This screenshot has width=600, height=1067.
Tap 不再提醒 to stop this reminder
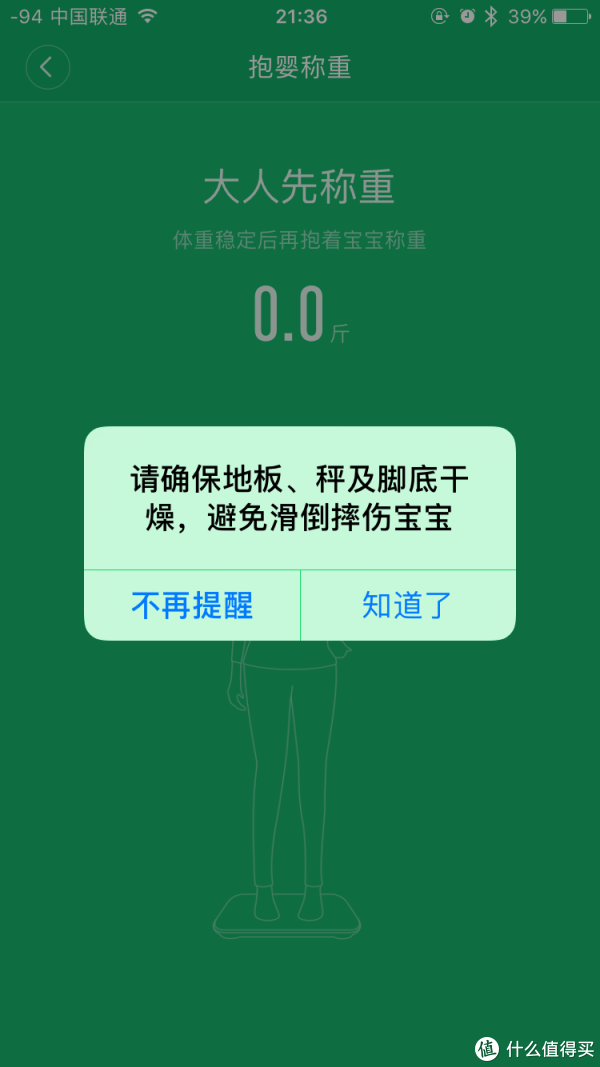pos(192,605)
